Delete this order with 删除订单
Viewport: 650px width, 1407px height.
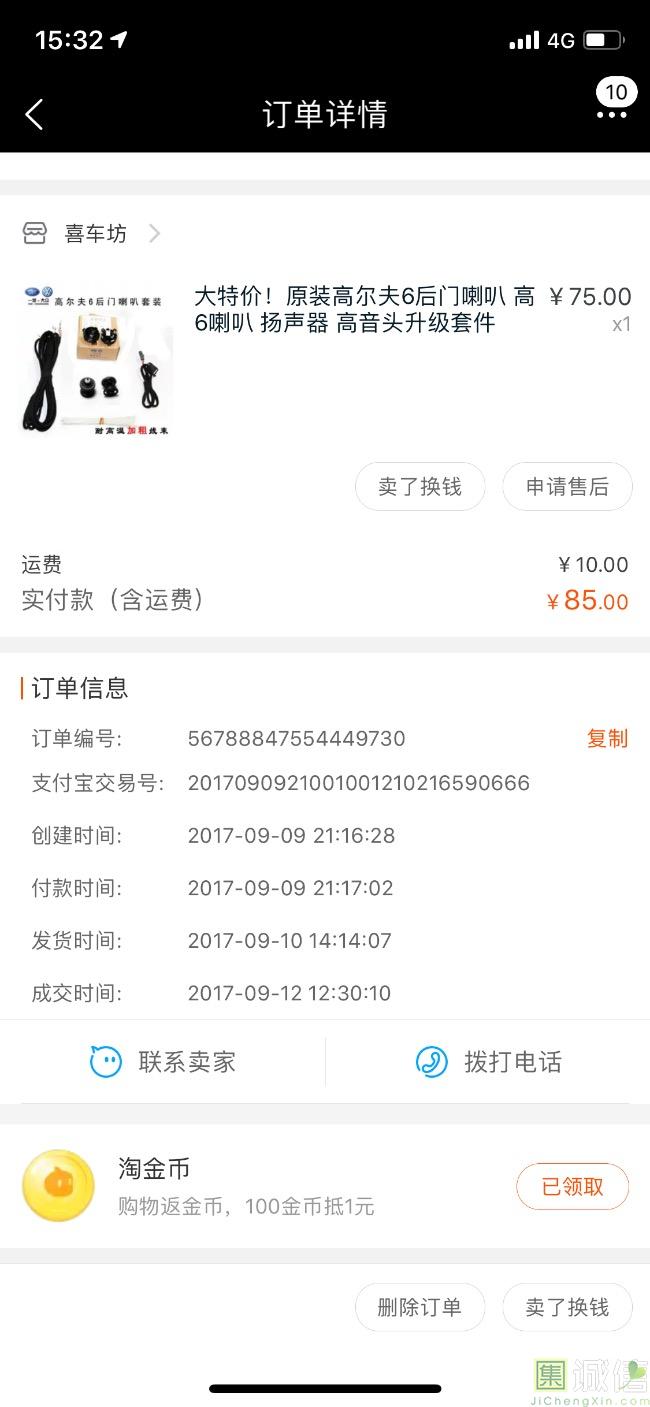420,1307
